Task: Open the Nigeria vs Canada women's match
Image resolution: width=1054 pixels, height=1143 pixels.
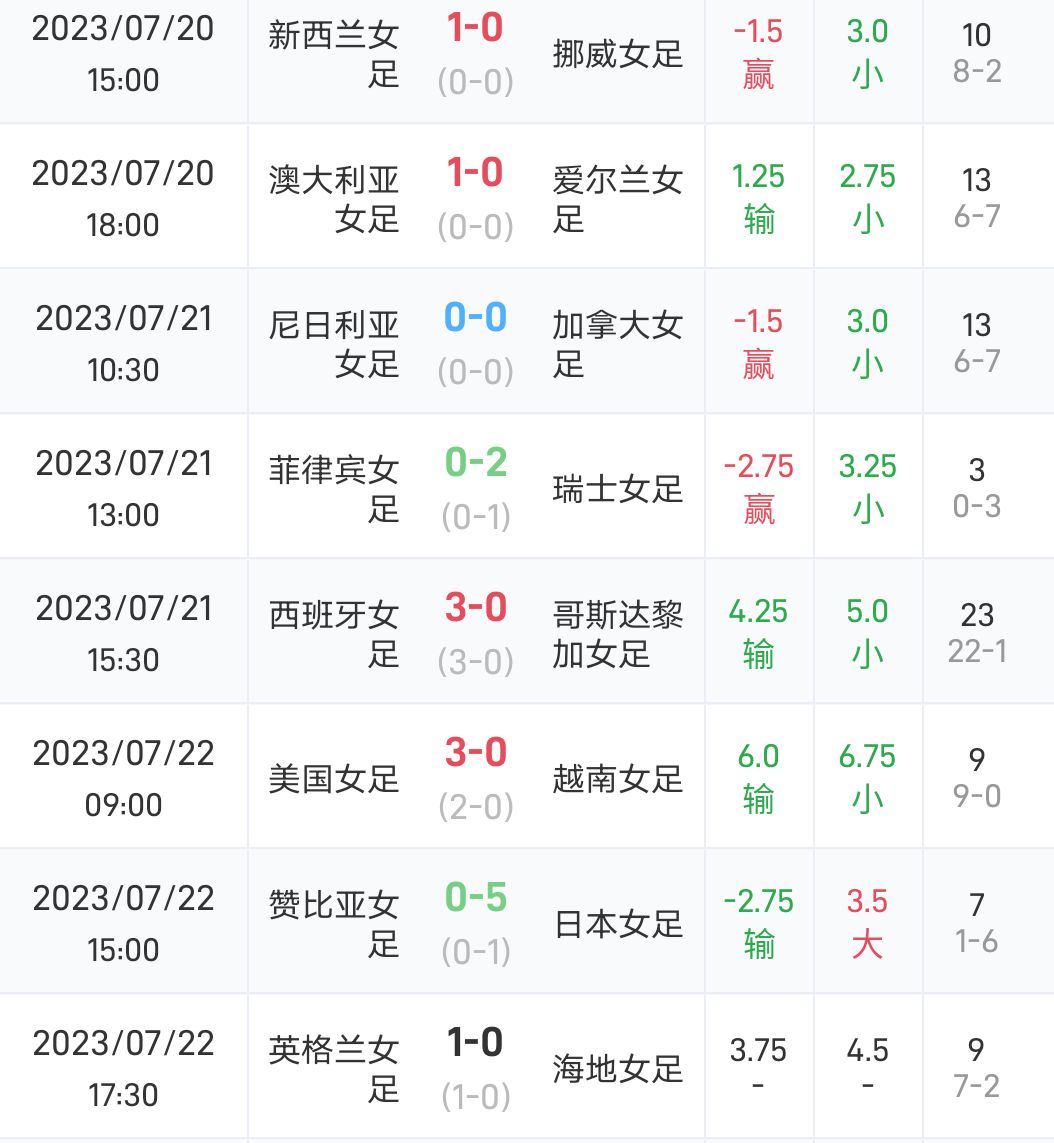Action: pos(476,341)
